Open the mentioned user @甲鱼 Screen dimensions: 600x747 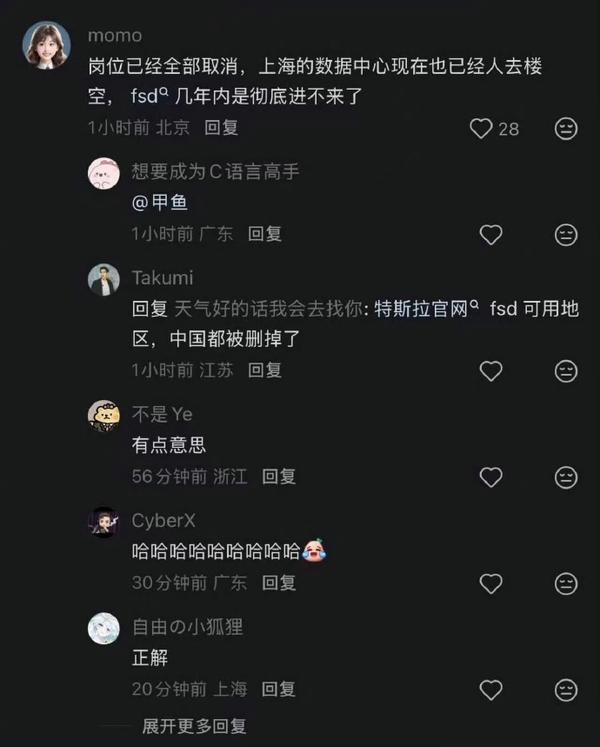tap(160, 202)
